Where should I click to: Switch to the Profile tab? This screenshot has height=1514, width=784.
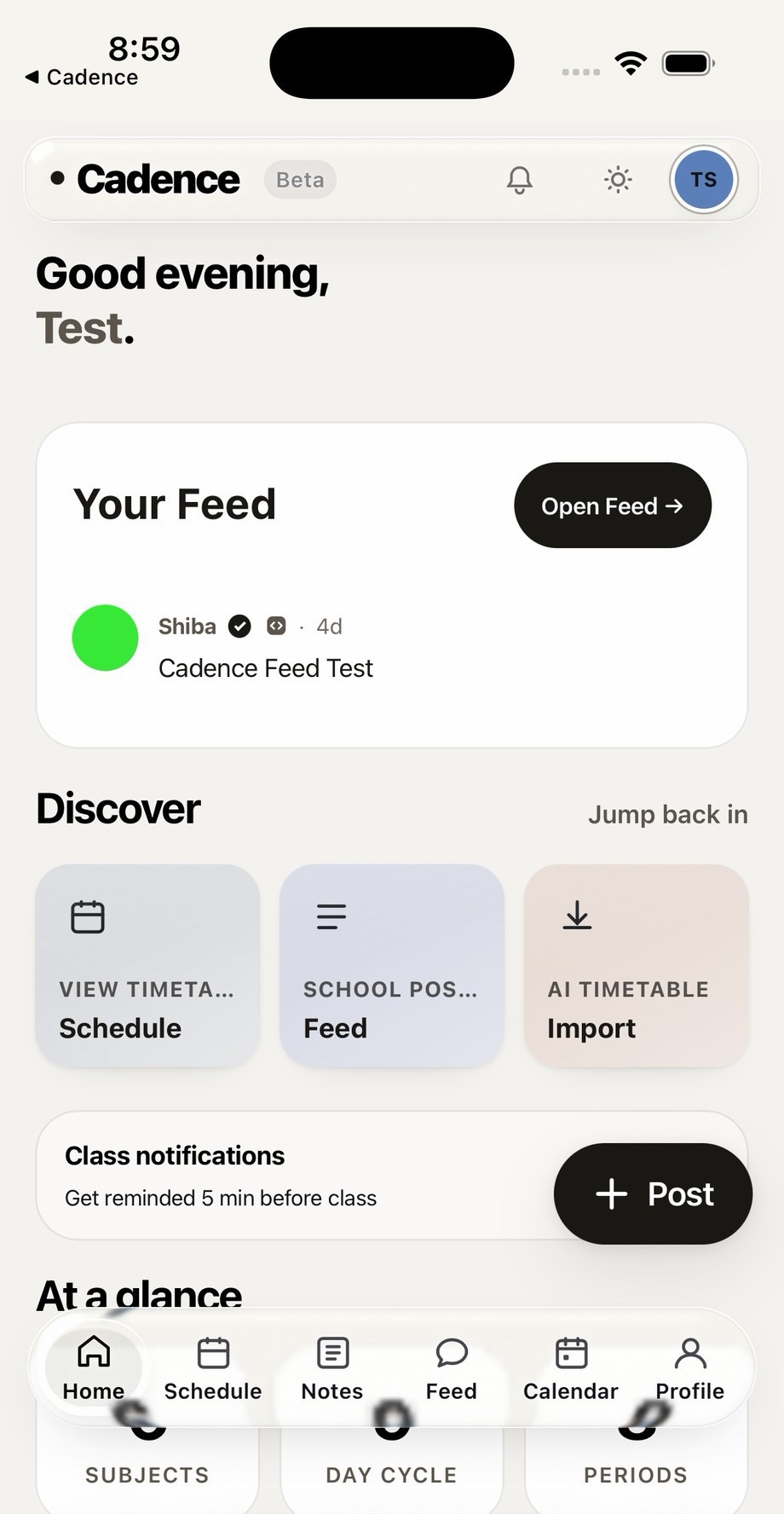pos(690,1367)
